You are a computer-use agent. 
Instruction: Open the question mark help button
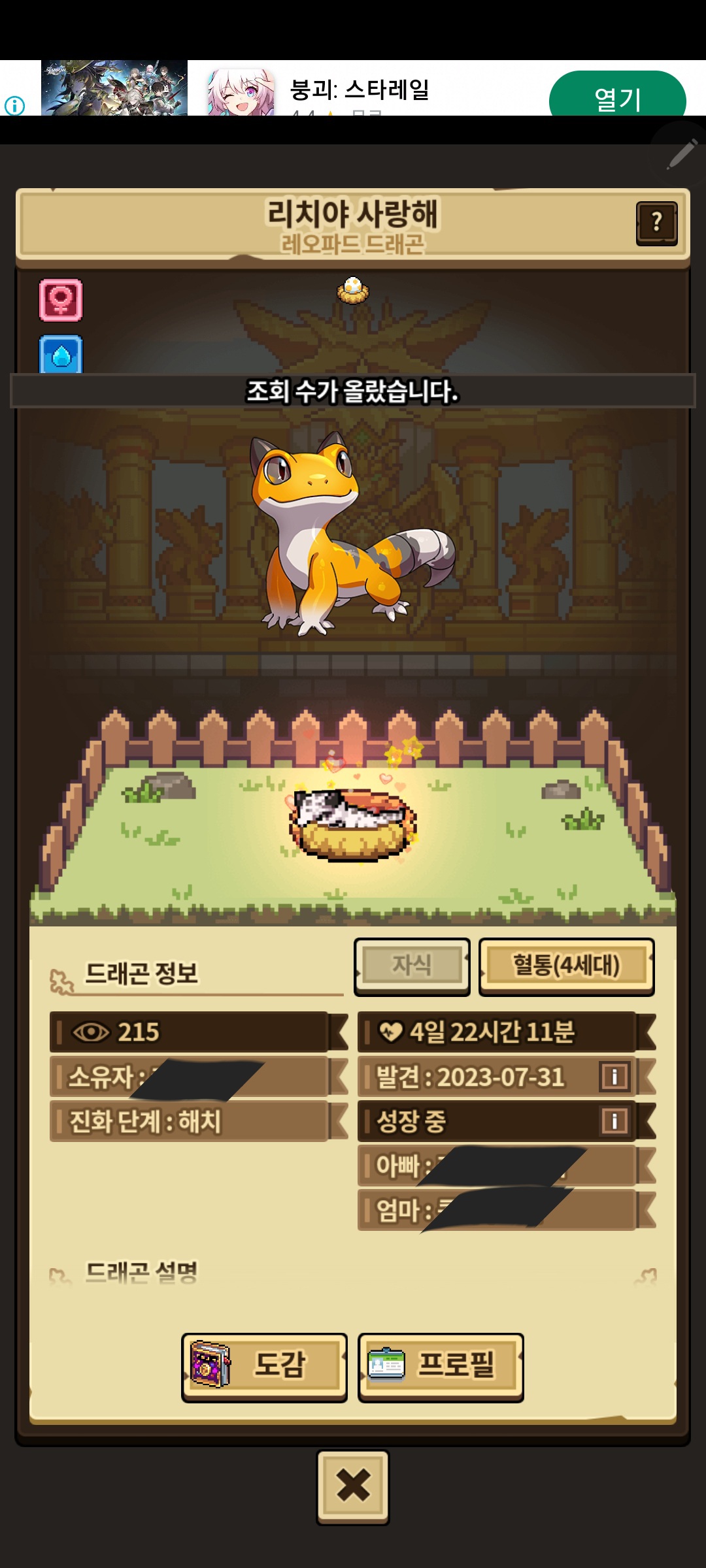[656, 223]
